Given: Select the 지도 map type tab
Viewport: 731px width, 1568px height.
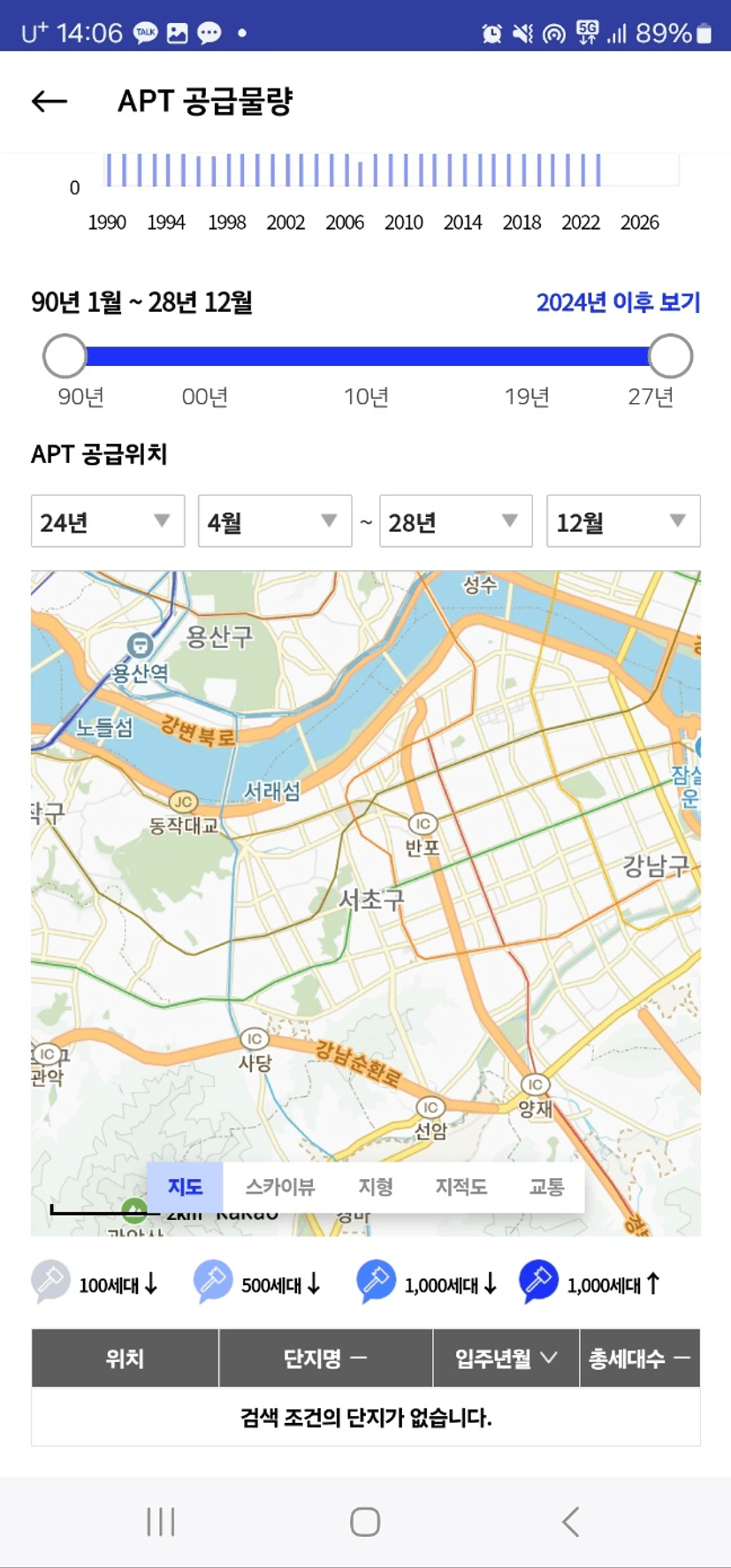Looking at the screenshot, I should point(185,1187).
